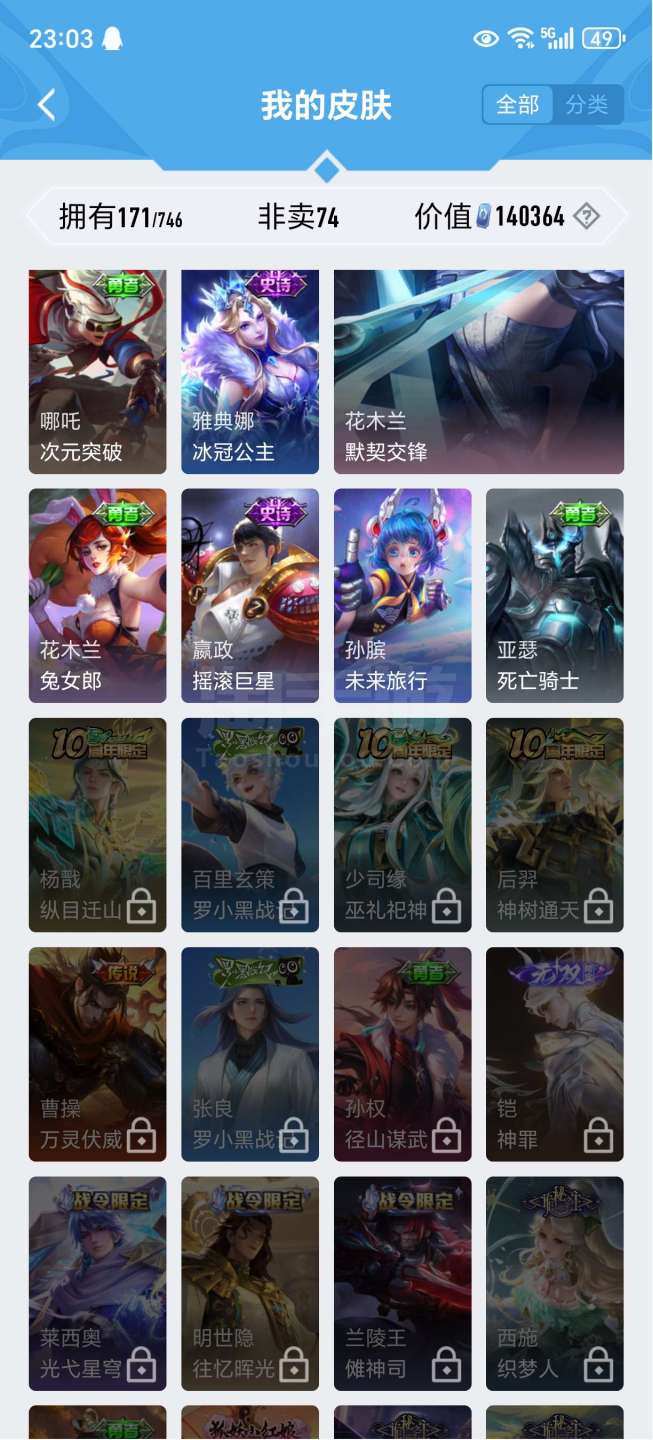653x1440 pixels.
Task: Open 亚瑟 死亡骑士 skin
Action: tap(555, 595)
